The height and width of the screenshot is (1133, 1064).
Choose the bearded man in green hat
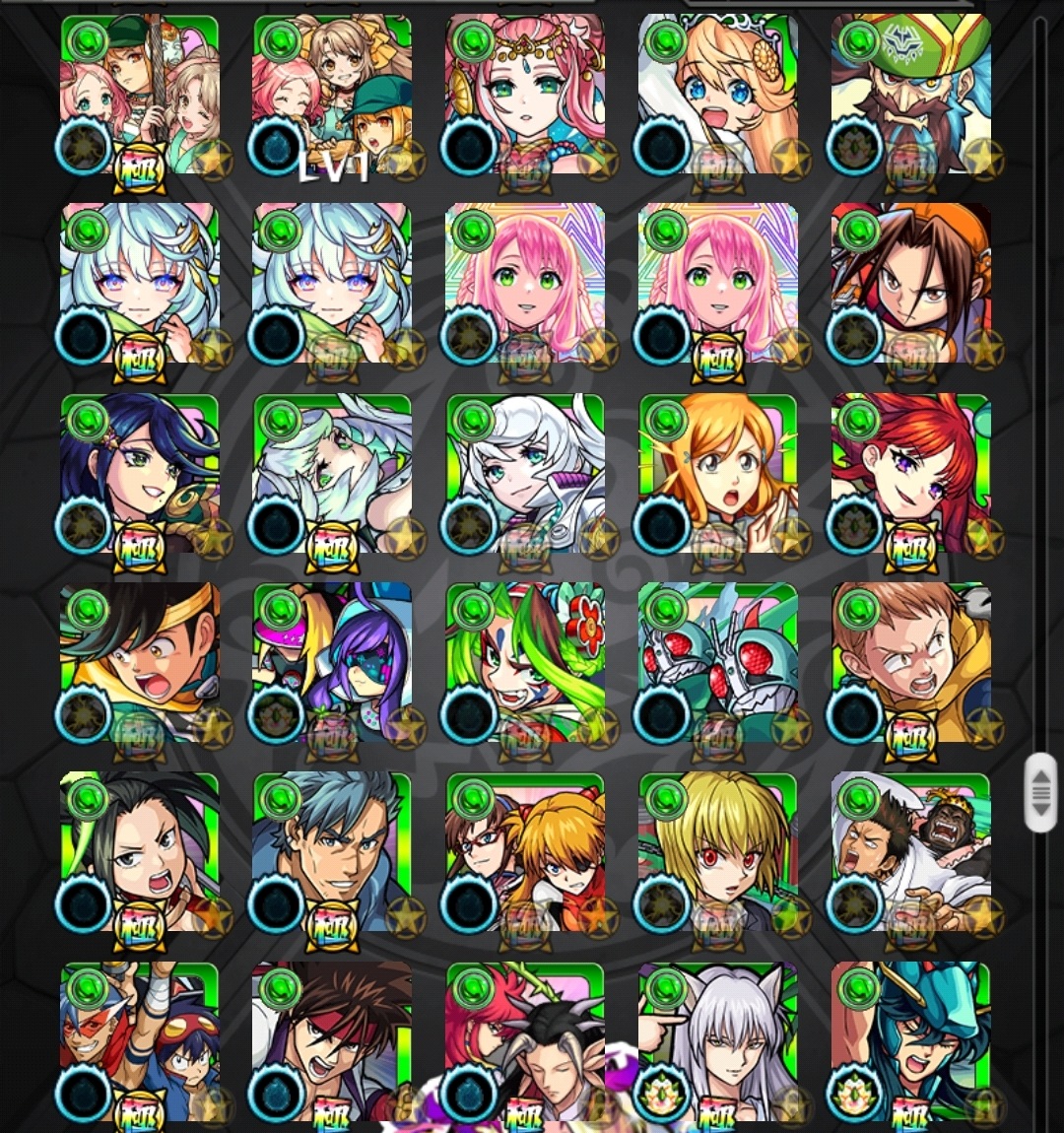(x=911, y=96)
